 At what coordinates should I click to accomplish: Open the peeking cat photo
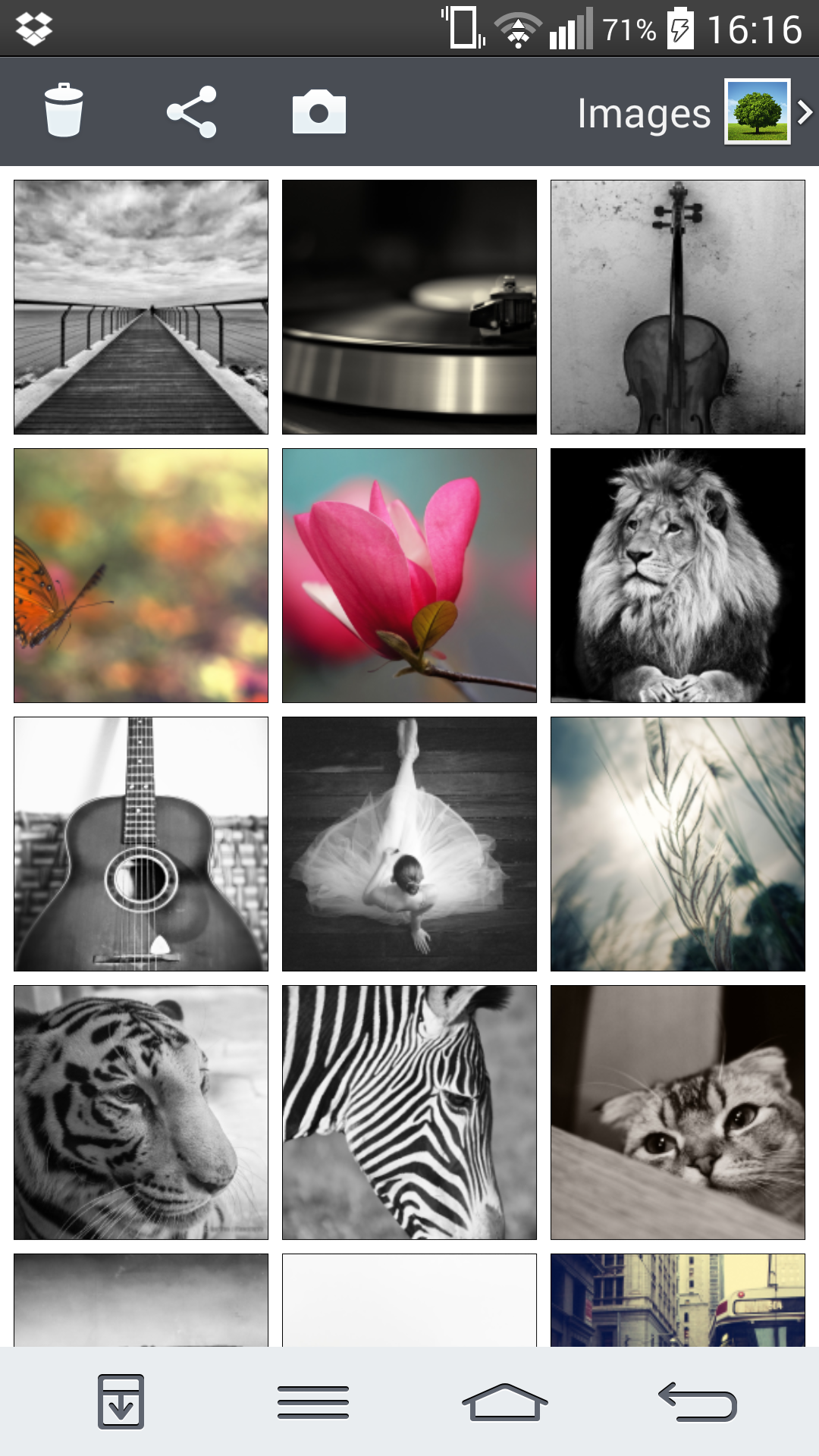[x=678, y=1112]
